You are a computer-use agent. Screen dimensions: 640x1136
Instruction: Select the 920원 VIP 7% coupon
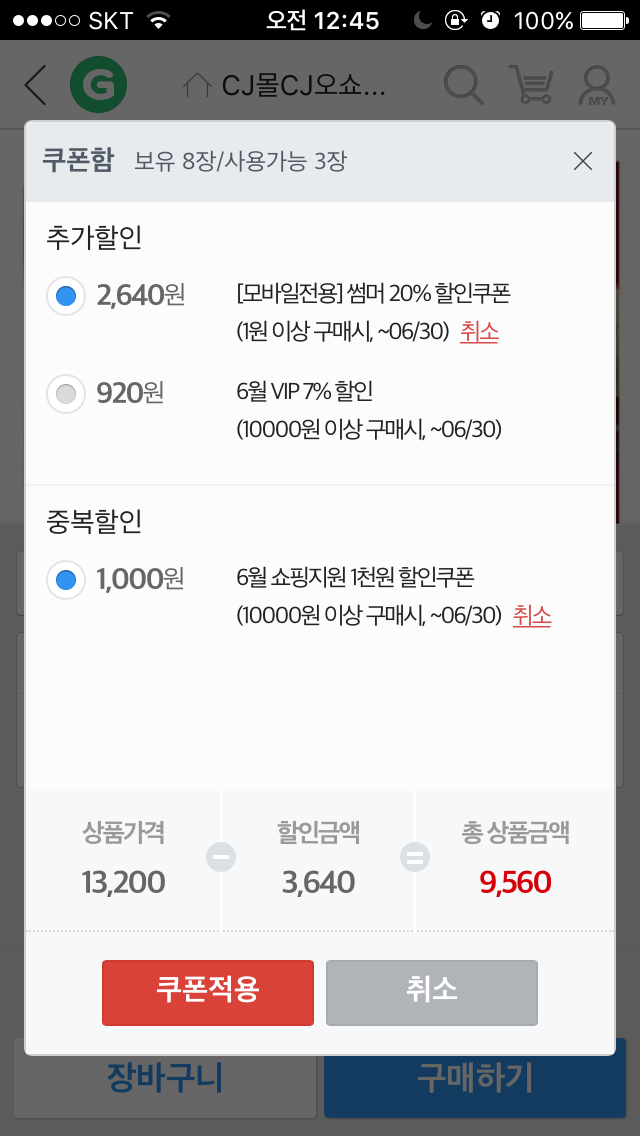tap(66, 394)
